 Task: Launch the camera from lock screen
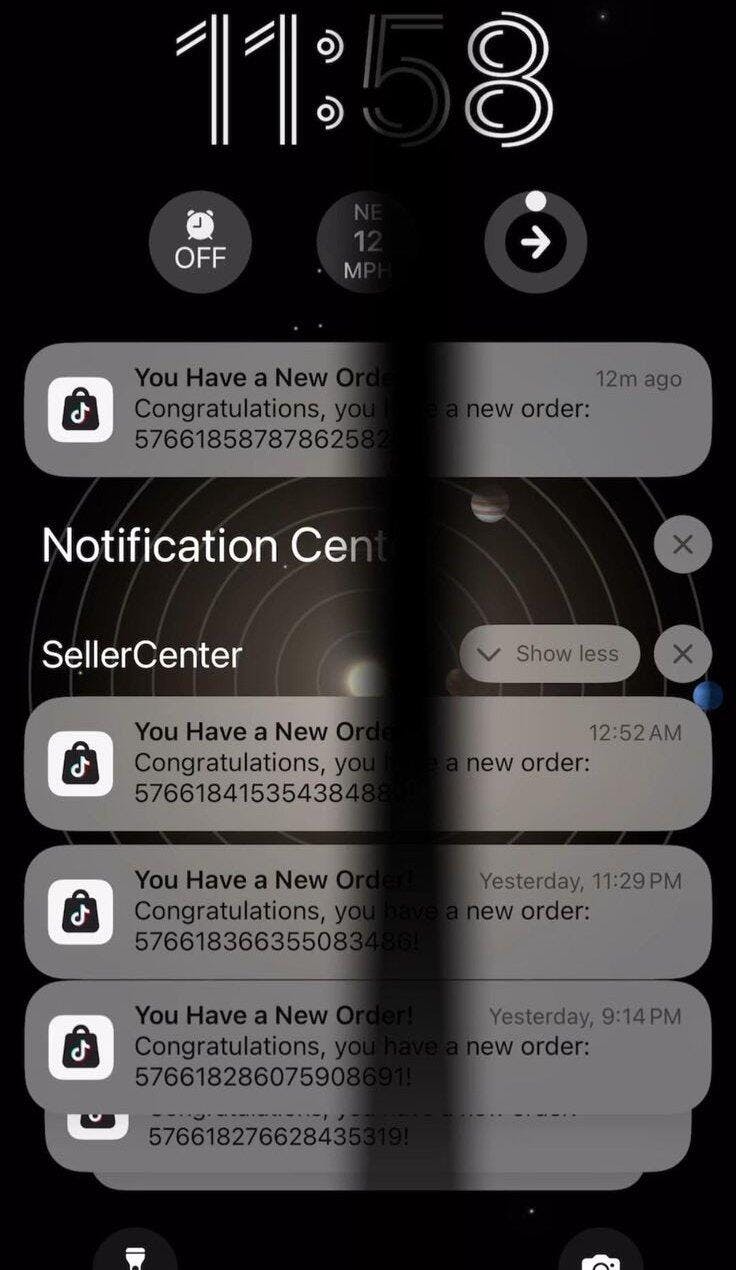[600, 1255]
